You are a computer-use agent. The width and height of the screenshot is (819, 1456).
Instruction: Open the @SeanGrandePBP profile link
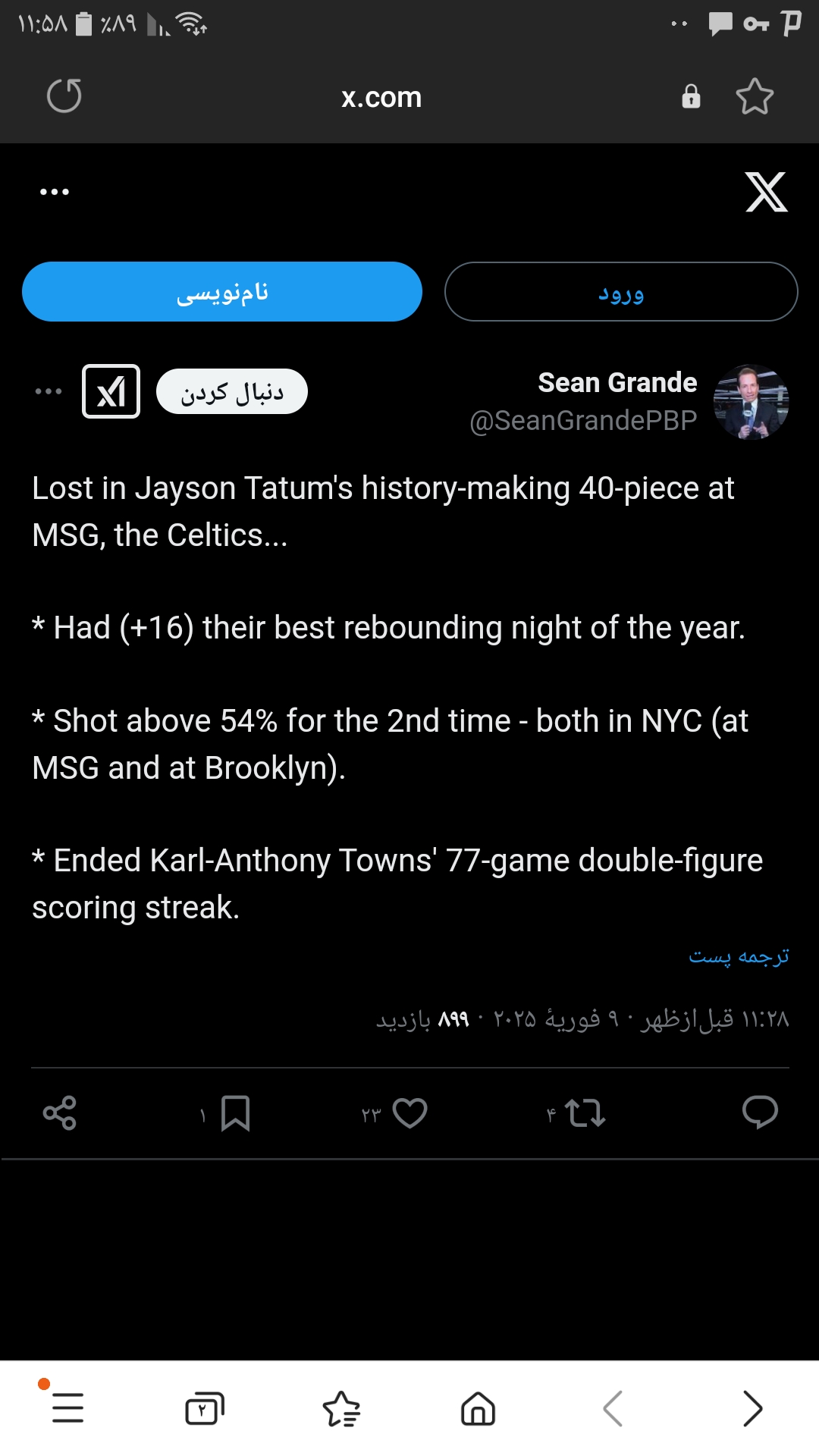[583, 420]
